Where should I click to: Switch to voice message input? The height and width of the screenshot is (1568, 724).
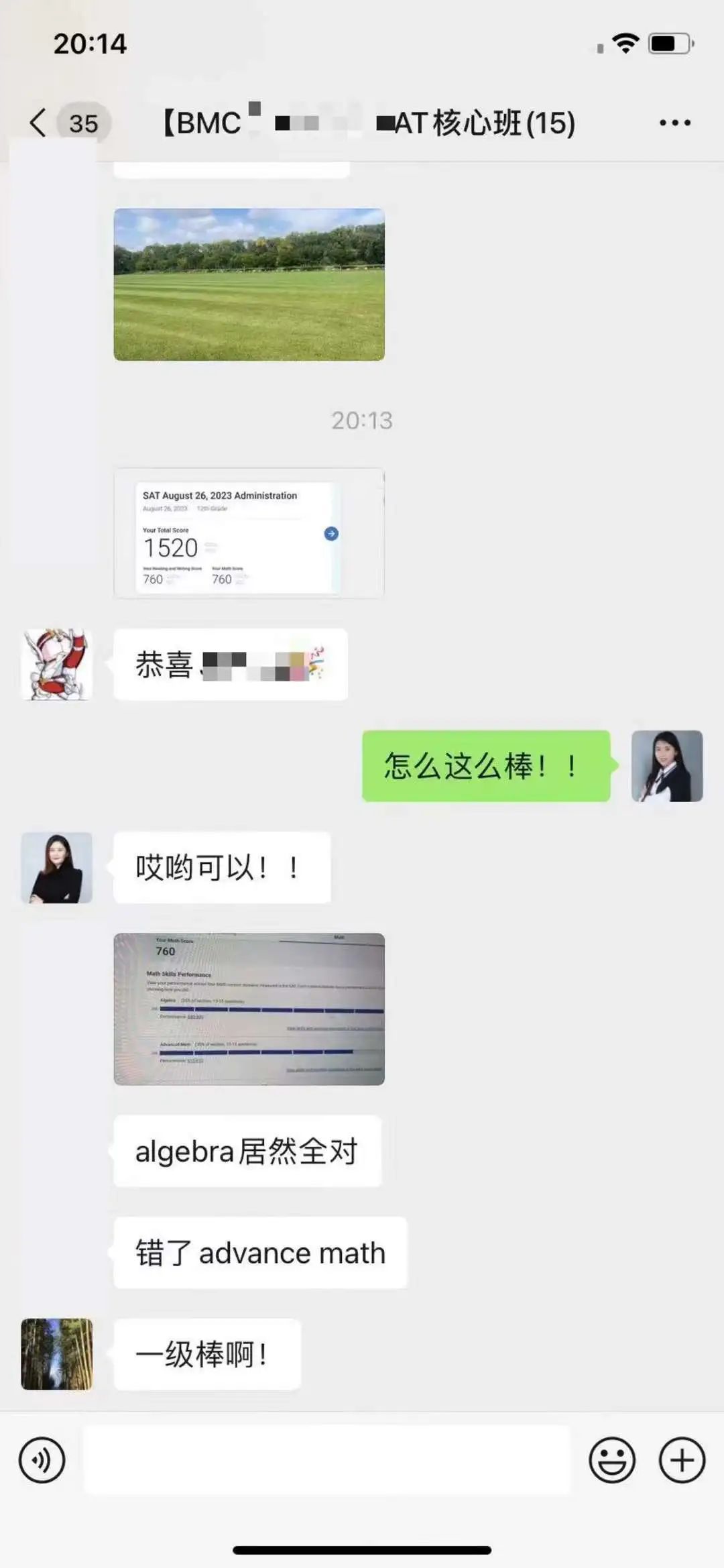coord(42,1460)
